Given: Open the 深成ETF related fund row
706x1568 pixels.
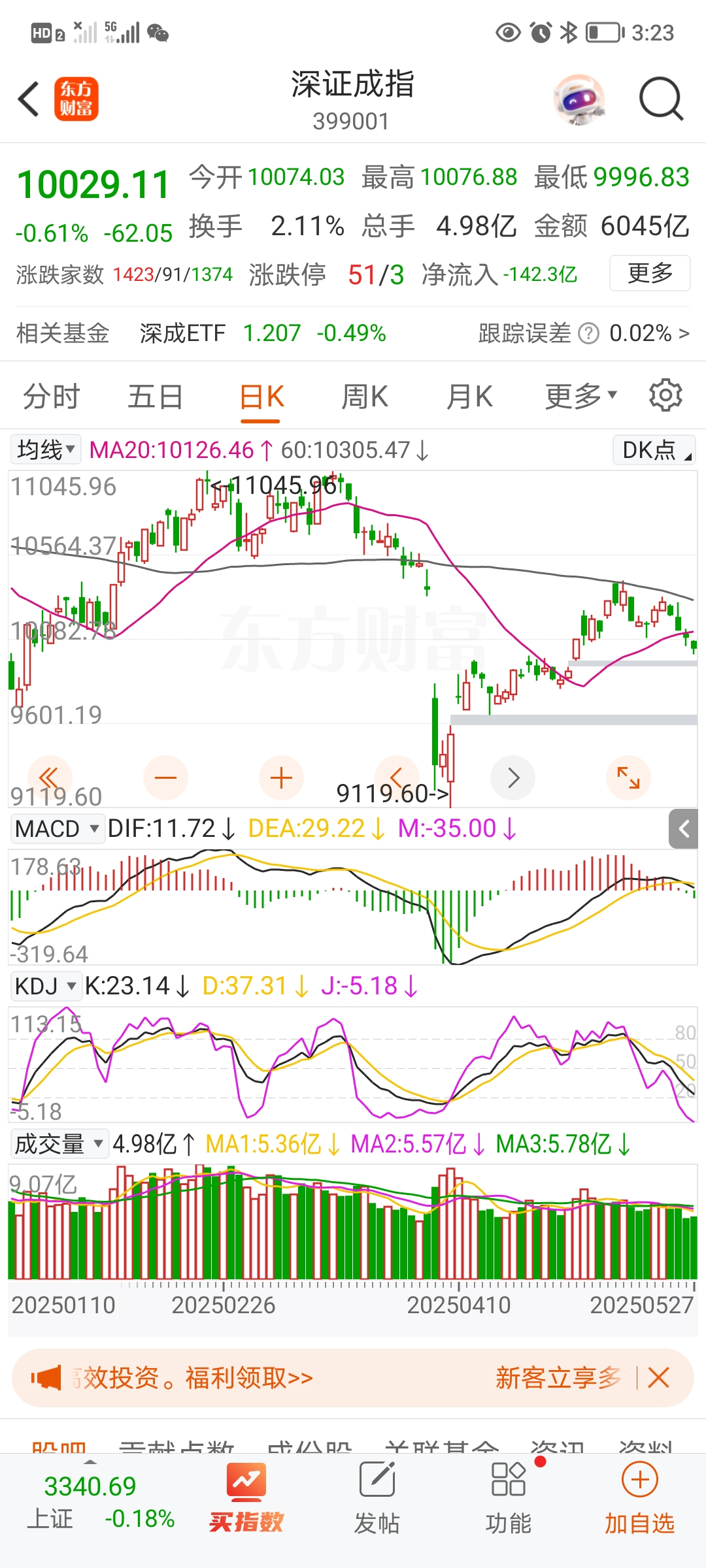Looking at the screenshot, I should (261, 333).
